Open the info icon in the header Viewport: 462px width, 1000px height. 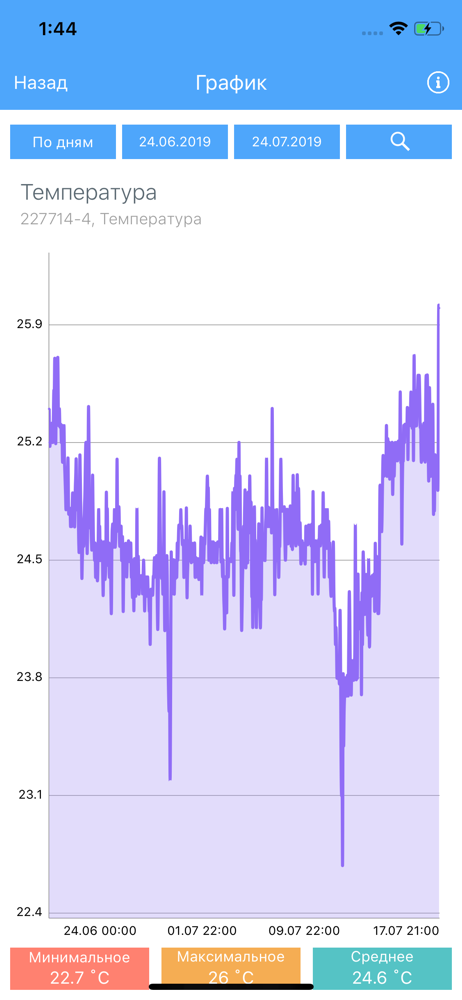[x=438, y=83]
